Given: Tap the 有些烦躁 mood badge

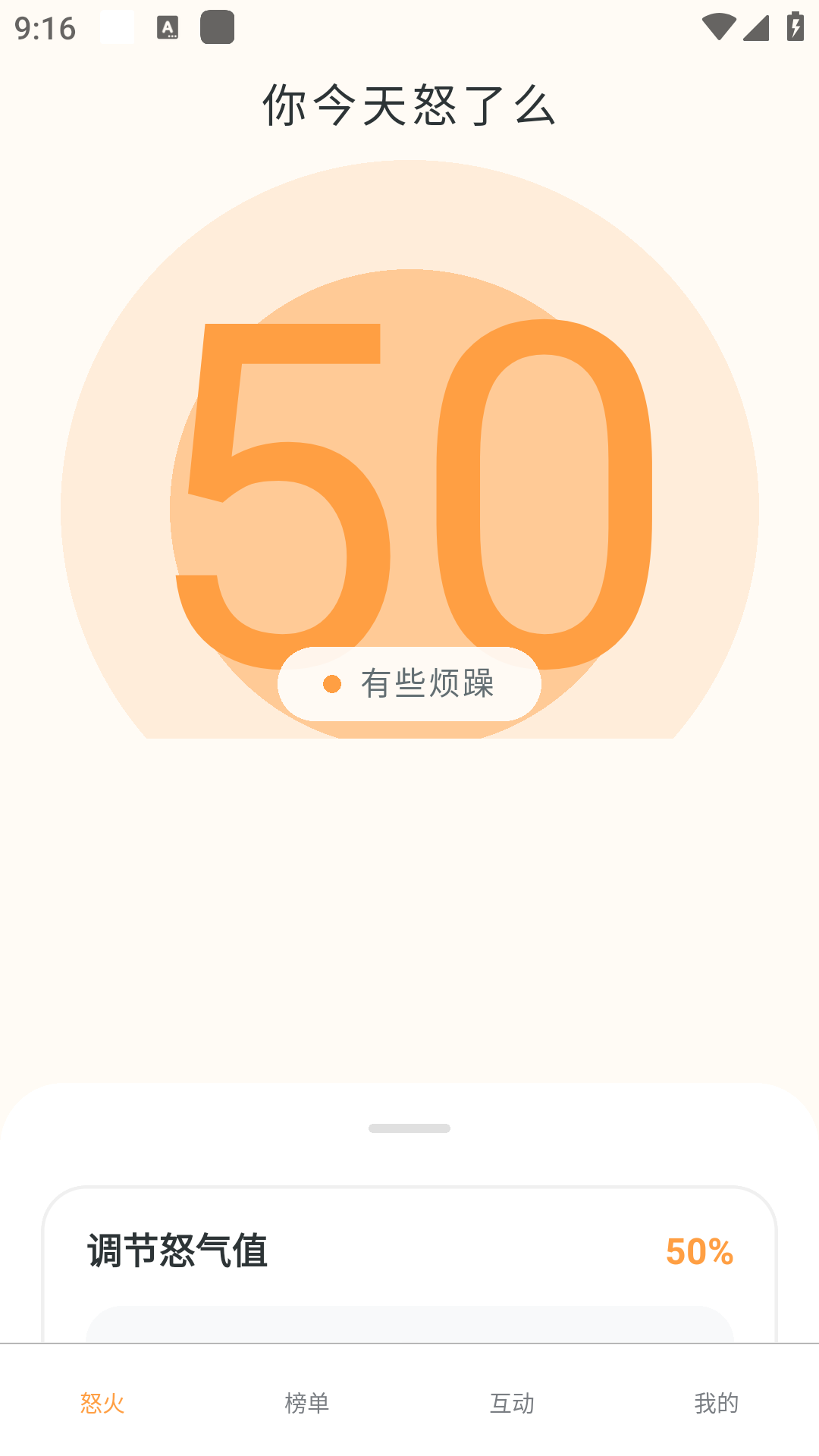Looking at the screenshot, I should coord(409,683).
